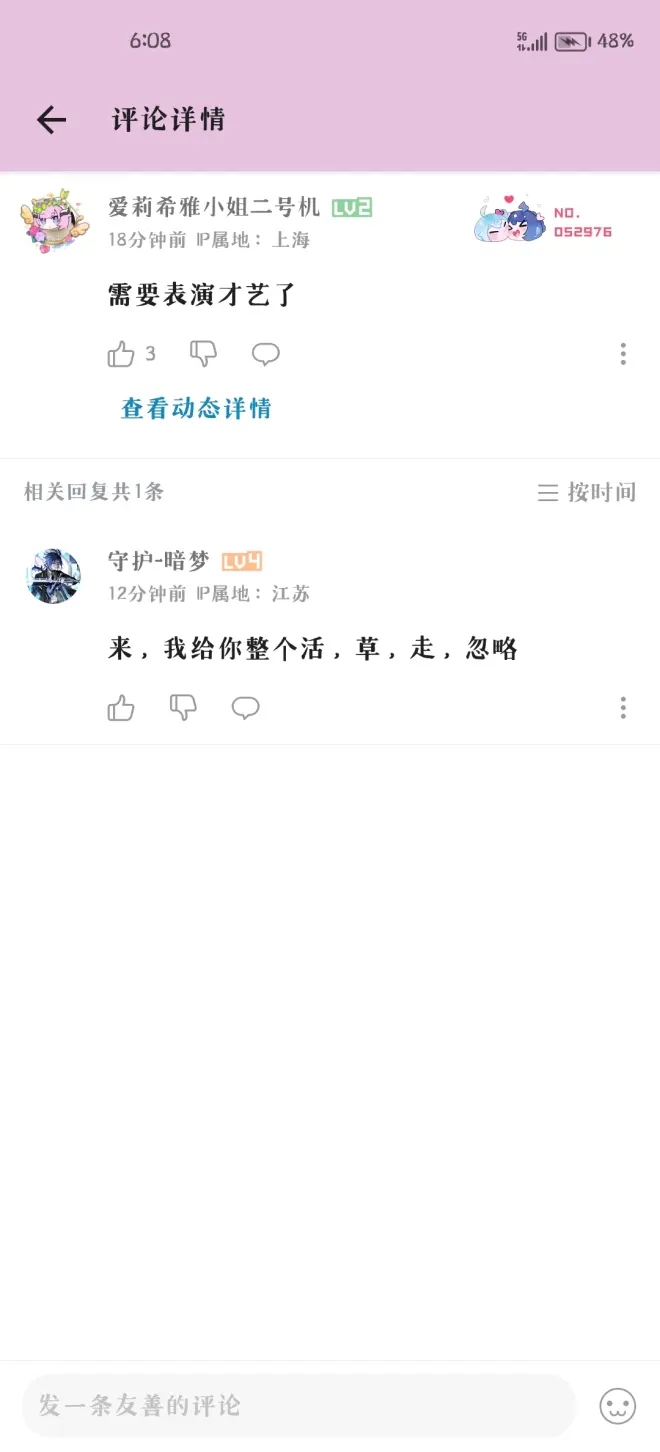Open the emoji picker

617,1406
